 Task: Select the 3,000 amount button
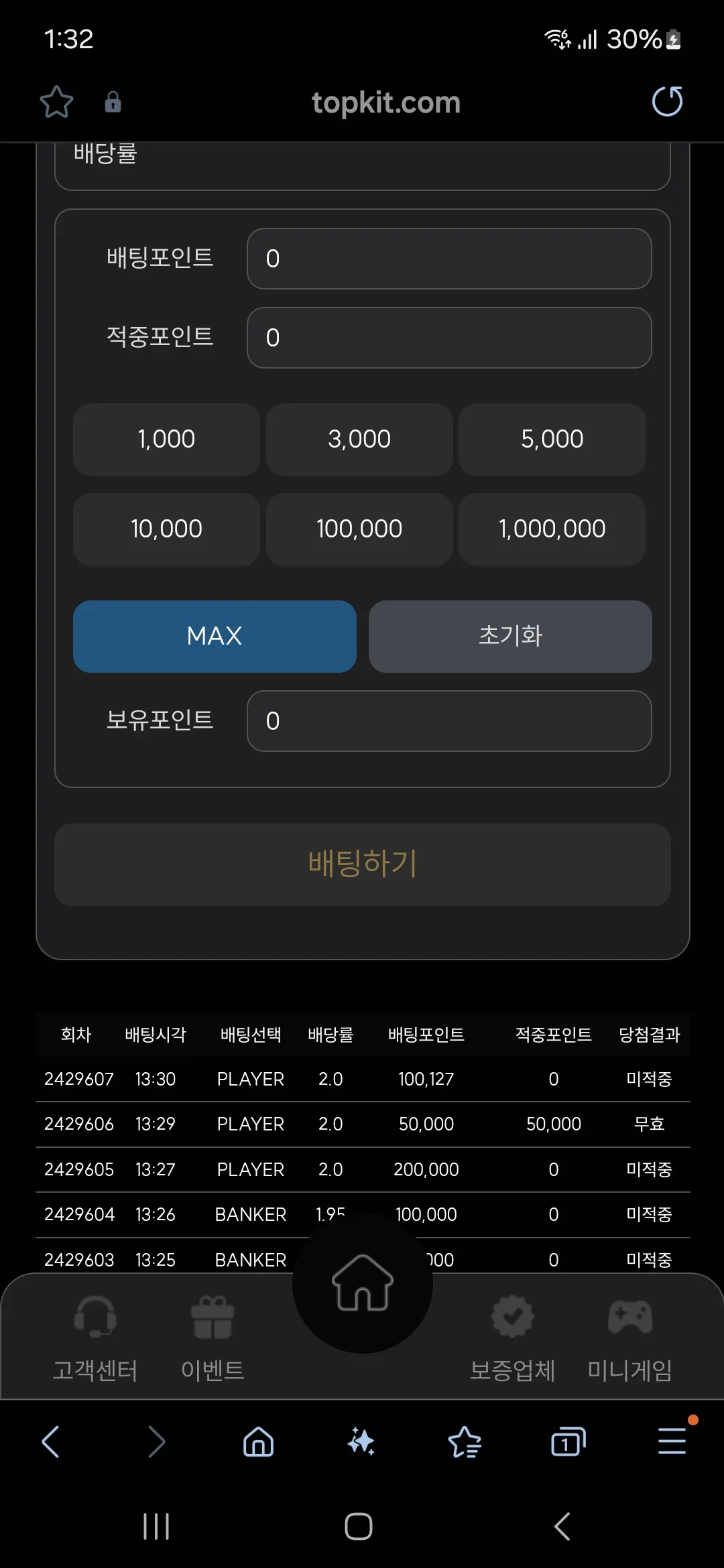[359, 440]
